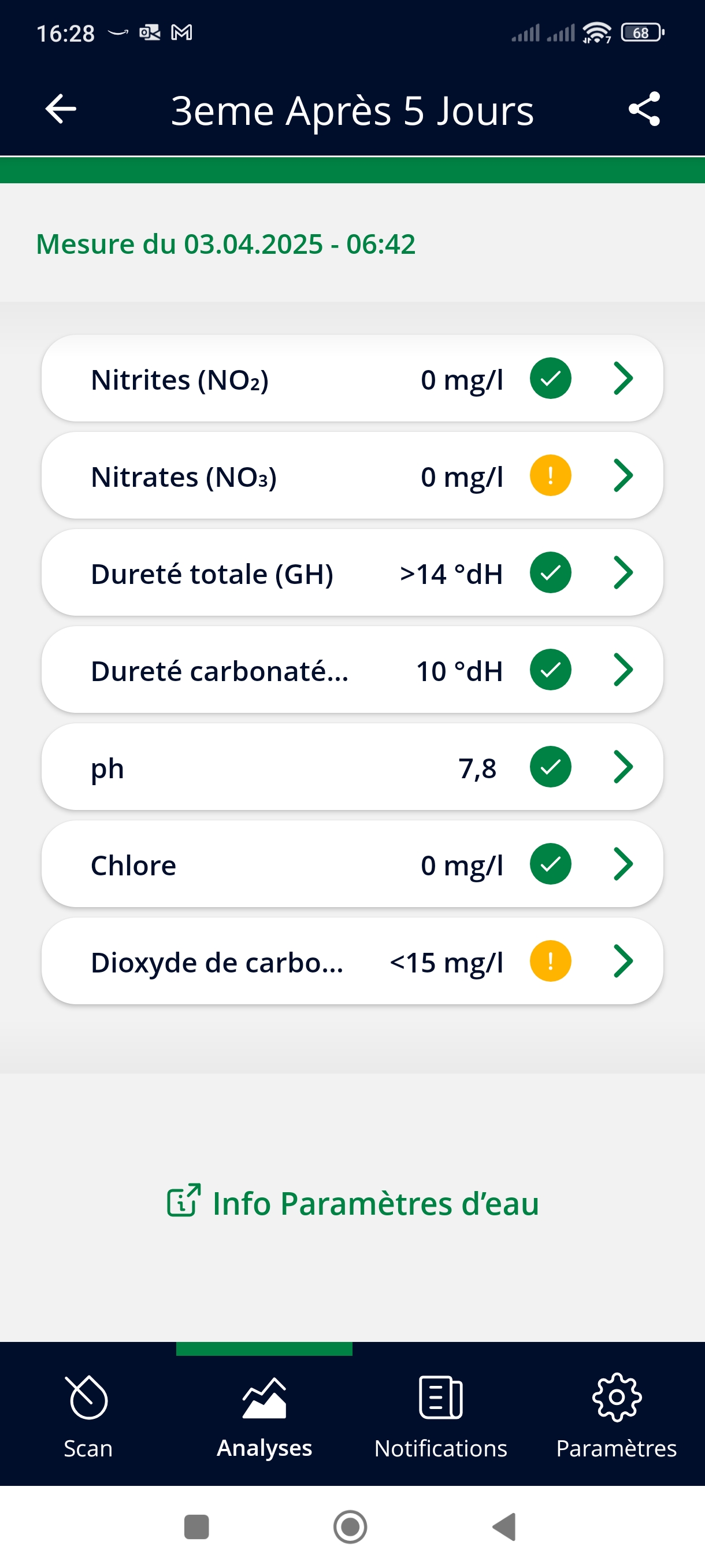Image resolution: width=705 pixels, height=1568 pixels.
Task: Show the Dureté carbonatée measurement
Action: coord(351,670)
